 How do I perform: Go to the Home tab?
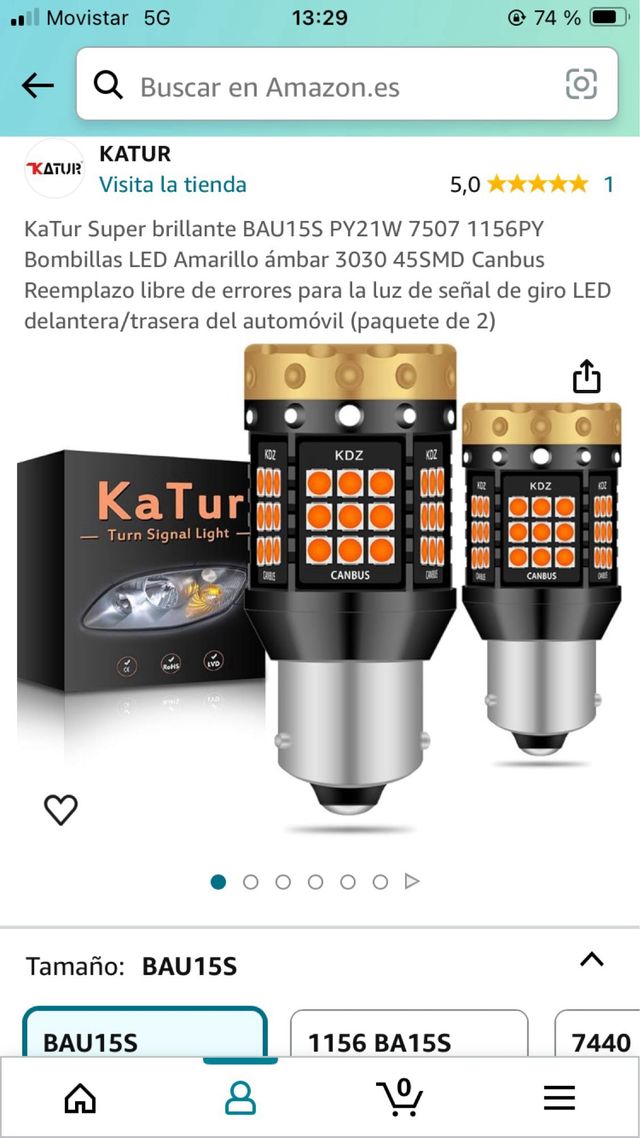click(x=80, y=1098)
